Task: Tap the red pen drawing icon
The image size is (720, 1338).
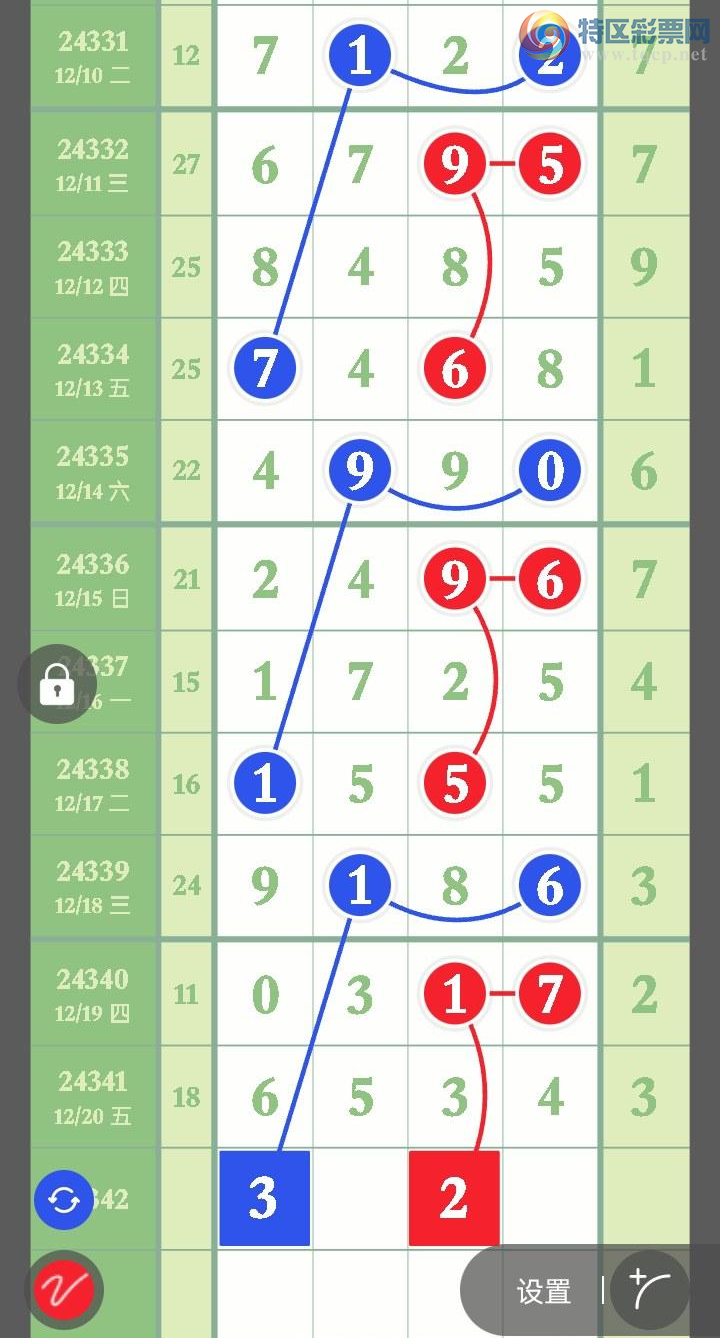Action: [64, 1290]
